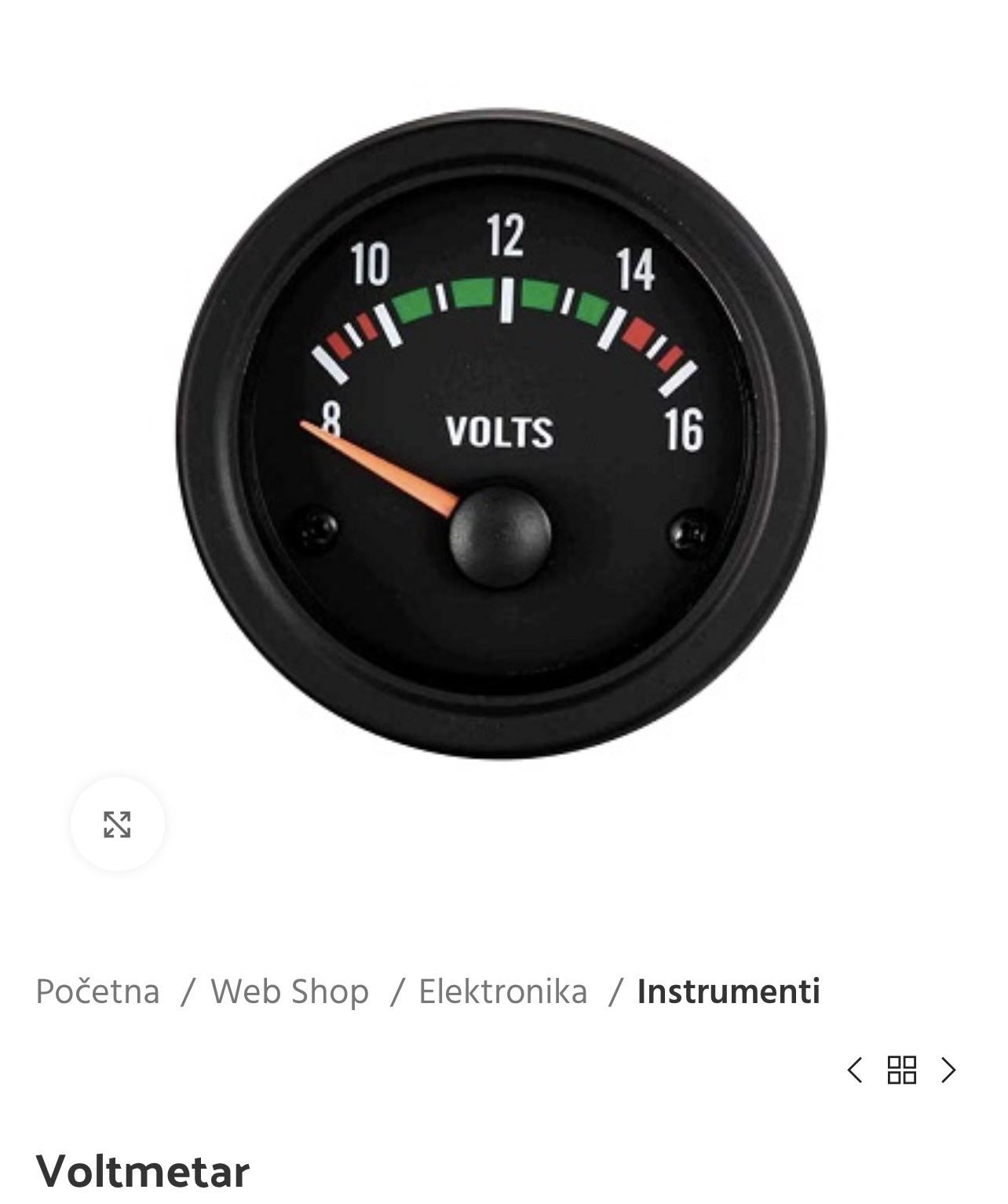Go to the Web Shop page
This screenshot has height=1204, width=1008.
pos(290,991)
